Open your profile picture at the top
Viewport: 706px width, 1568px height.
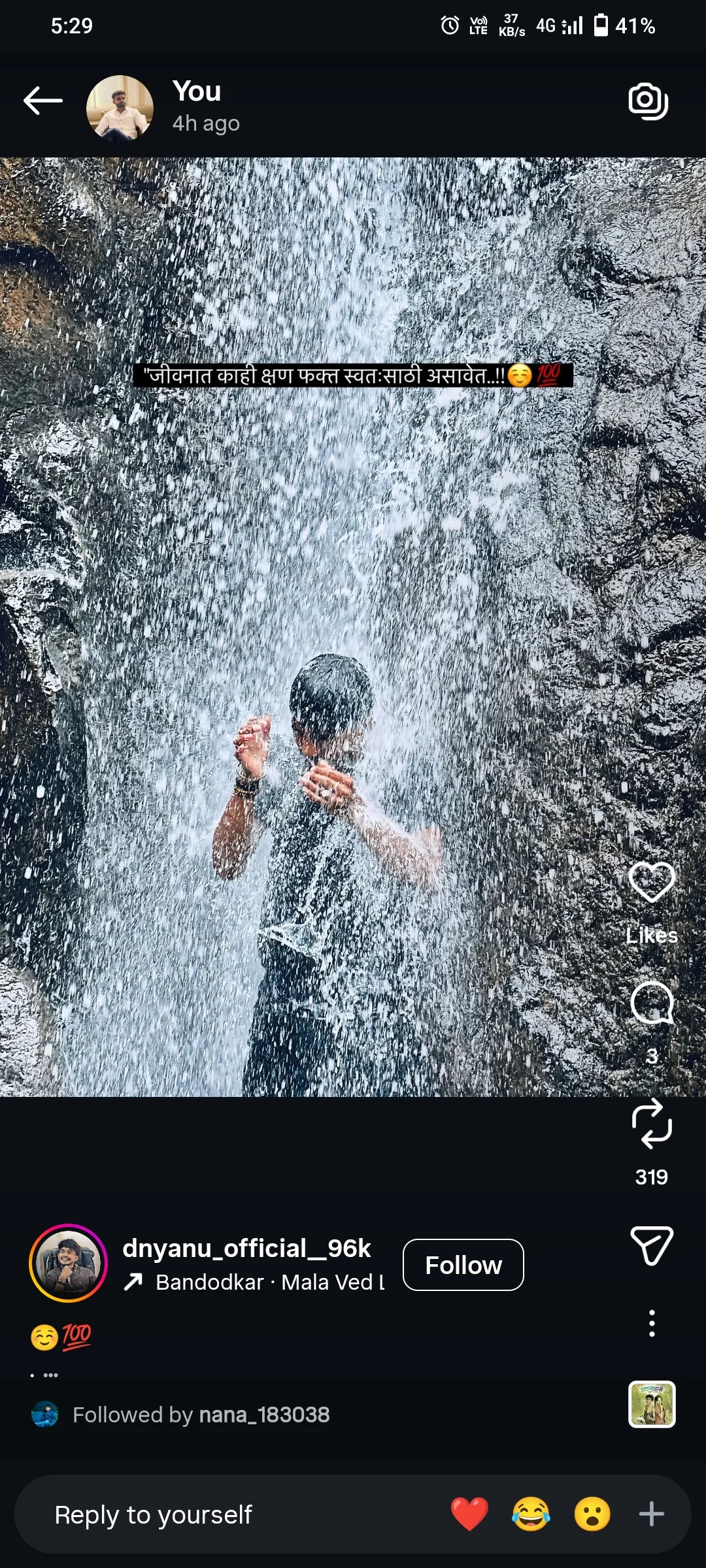pos(120,108)
